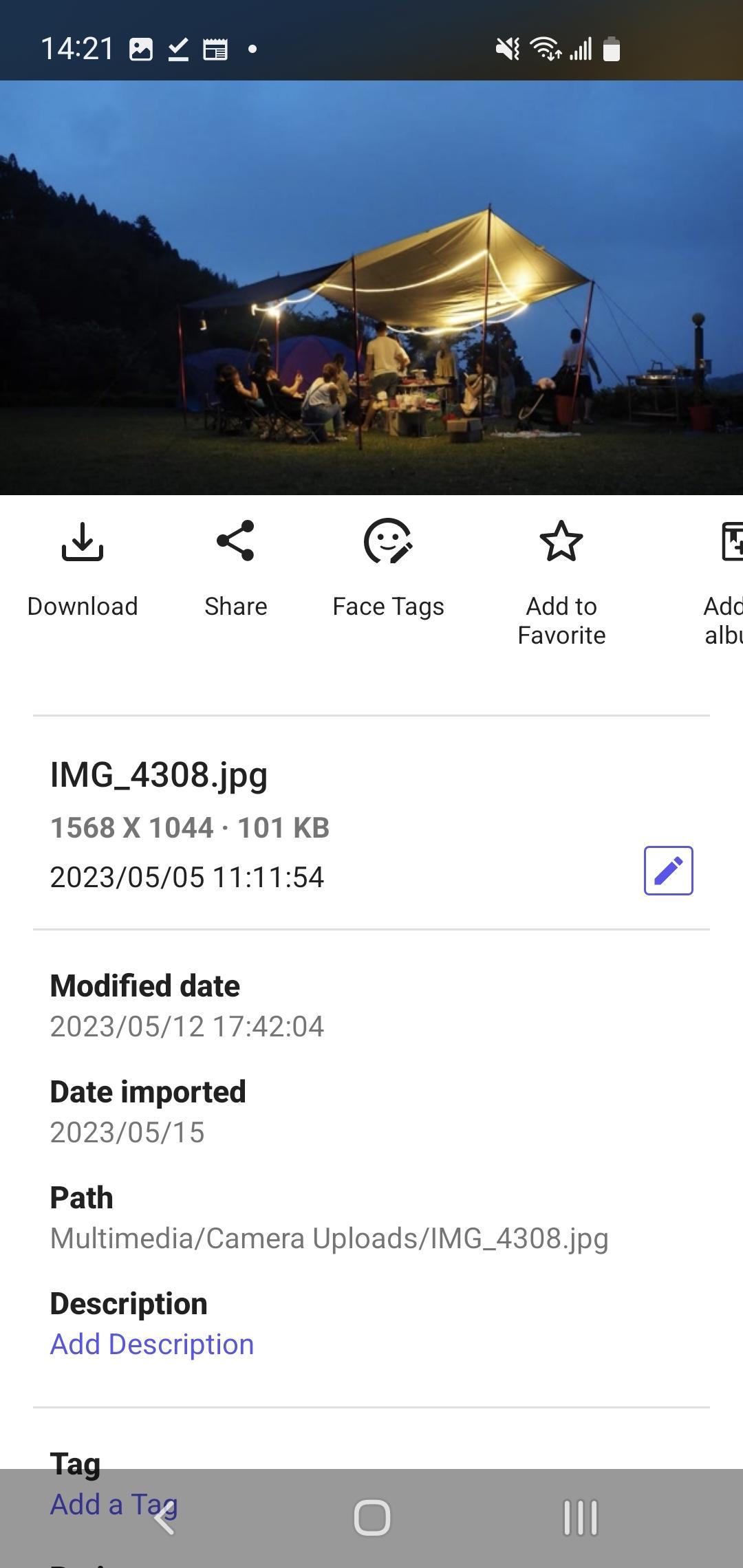Viewport: 743px width, 1568px height.
Task: Open the recent apps view
Action: point(580,1518)
